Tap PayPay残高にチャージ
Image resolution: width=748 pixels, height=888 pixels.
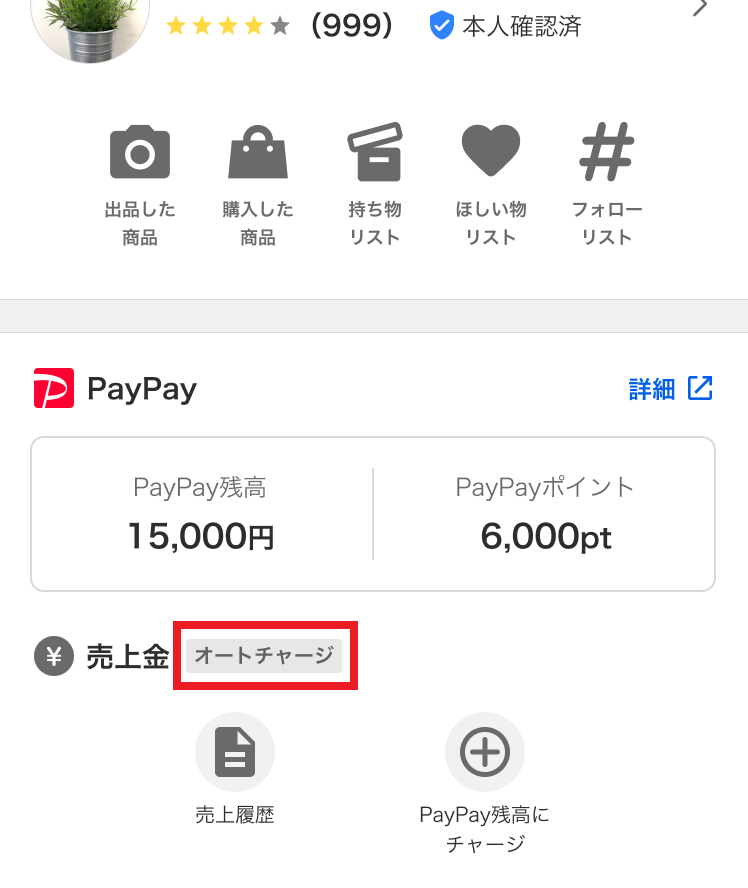click(485, 780)
